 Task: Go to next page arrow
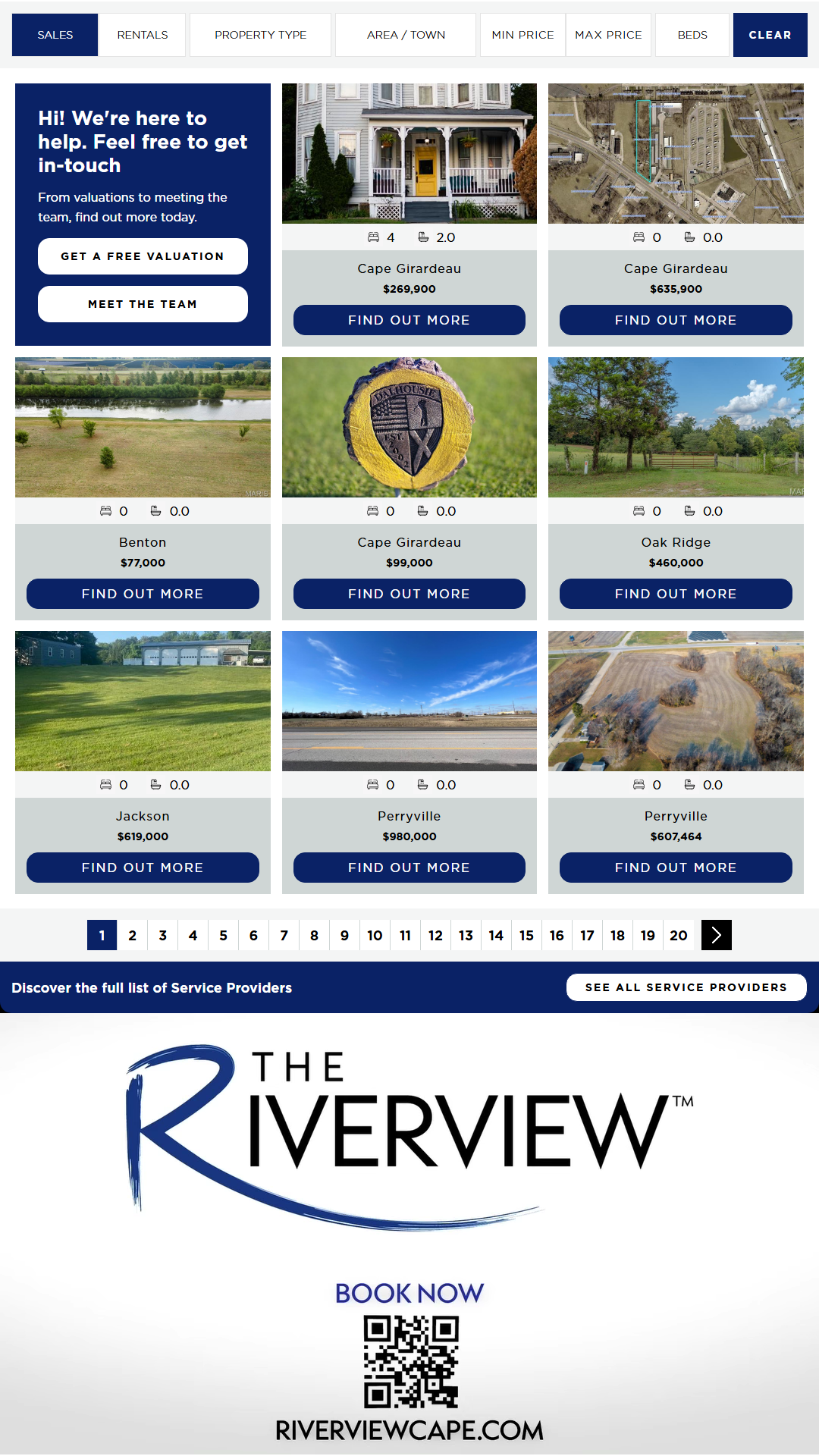(717, 935)
